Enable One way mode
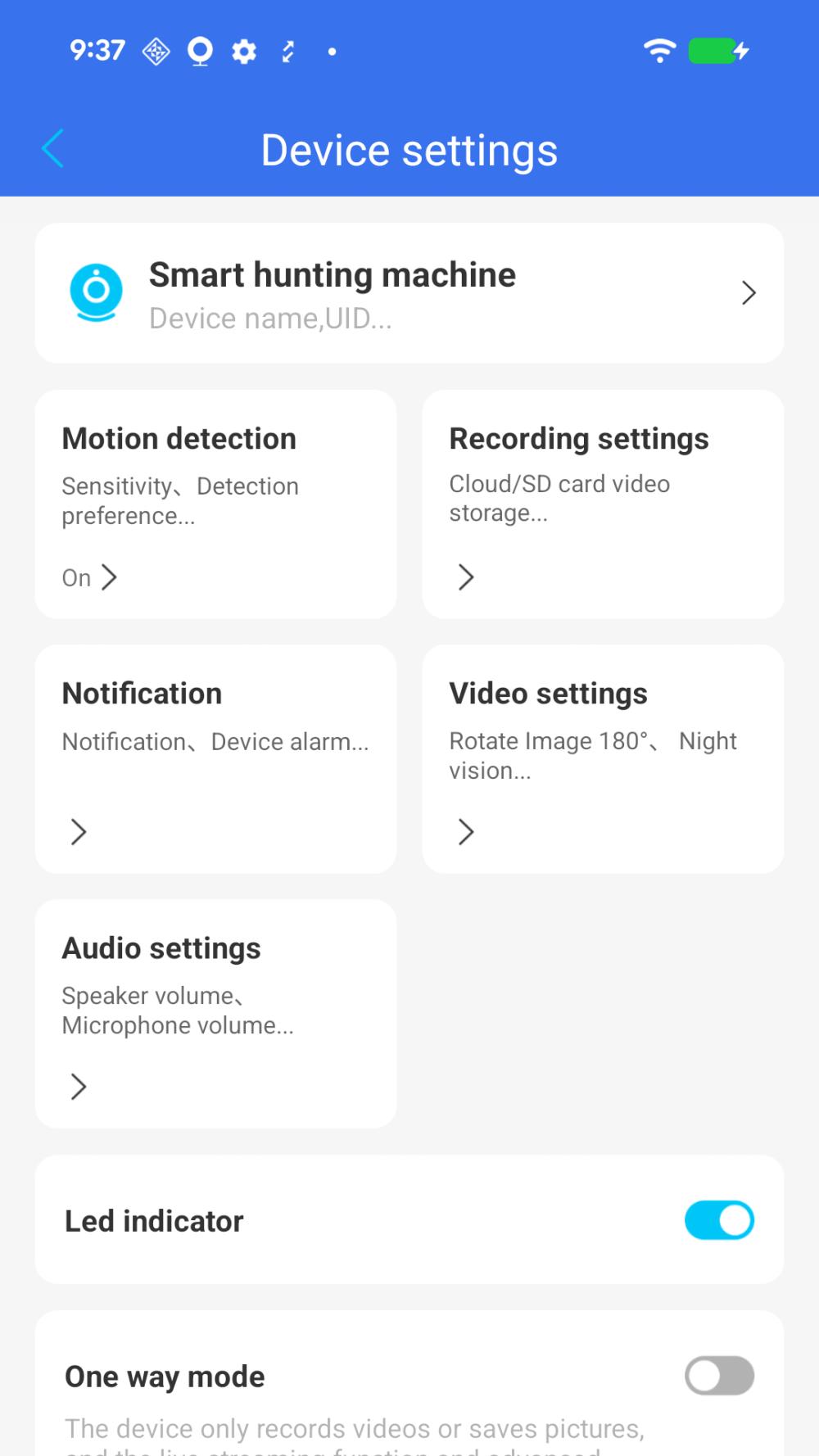The height and width of the screenshot is (1456, 819). 719,1376
